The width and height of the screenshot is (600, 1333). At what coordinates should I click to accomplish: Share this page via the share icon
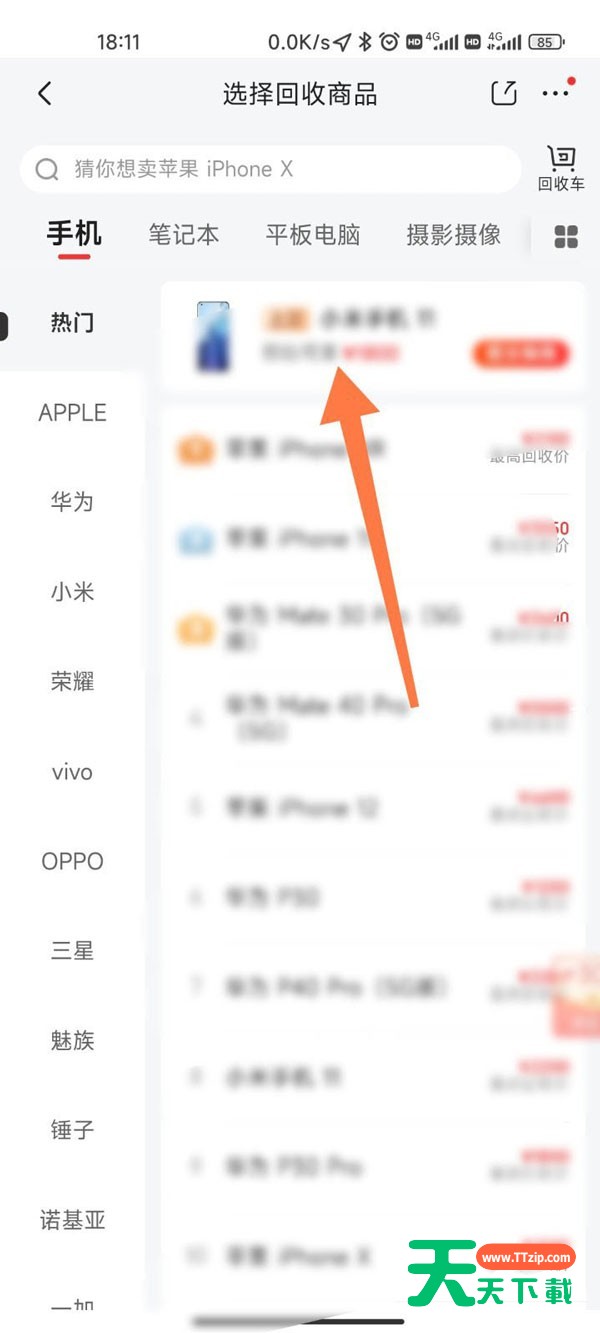pyautogui.click(x=504, y=94)
